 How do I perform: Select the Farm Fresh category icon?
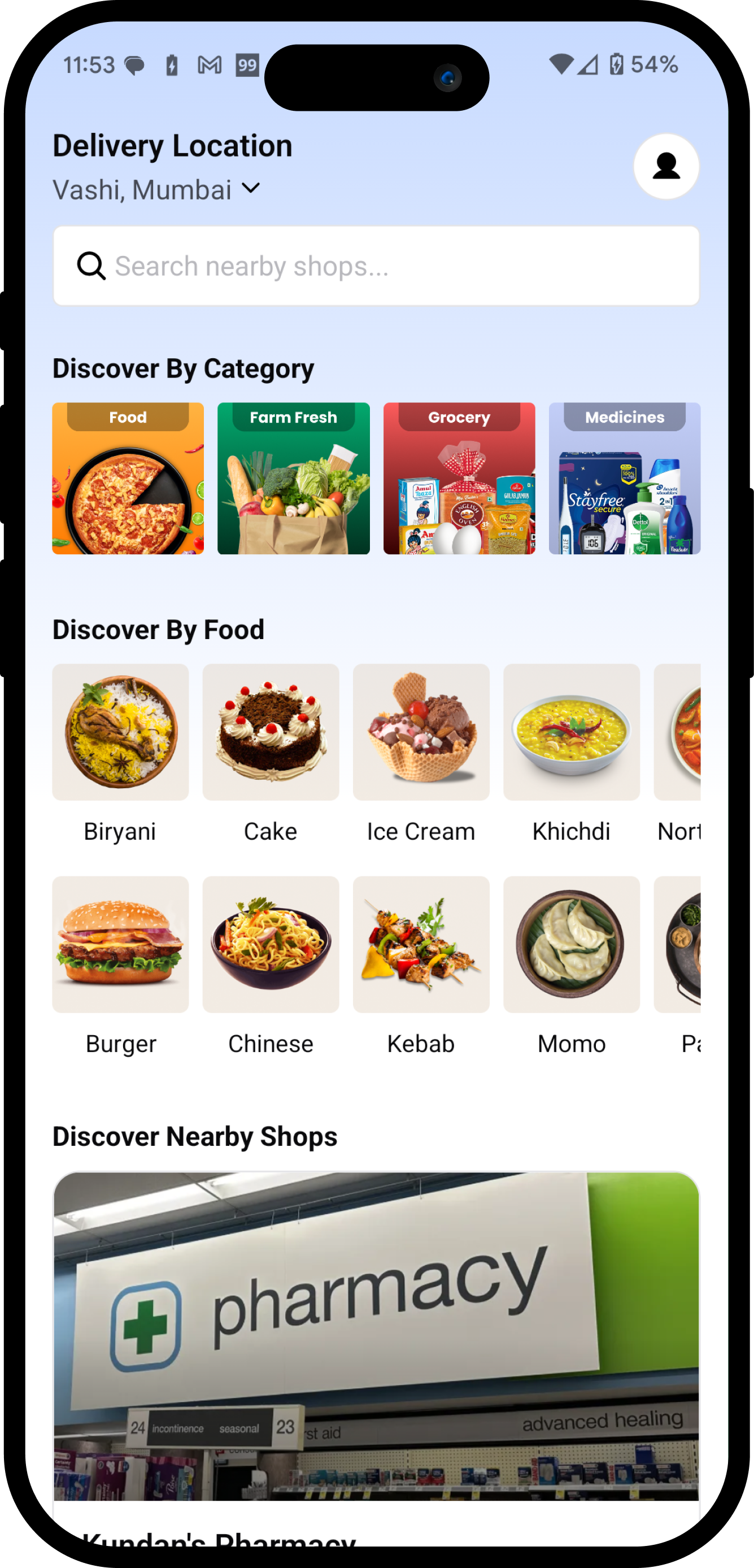293,479
